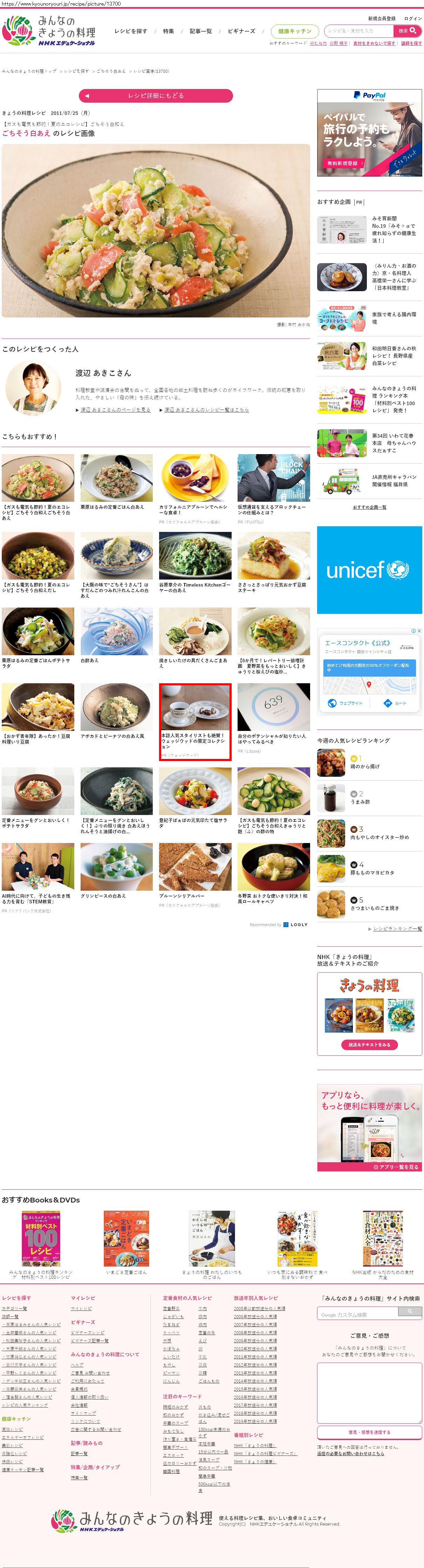Open the レシピを探す navigation menu
This screenshot has height=1568, width=424.
[x=130, y=31]
